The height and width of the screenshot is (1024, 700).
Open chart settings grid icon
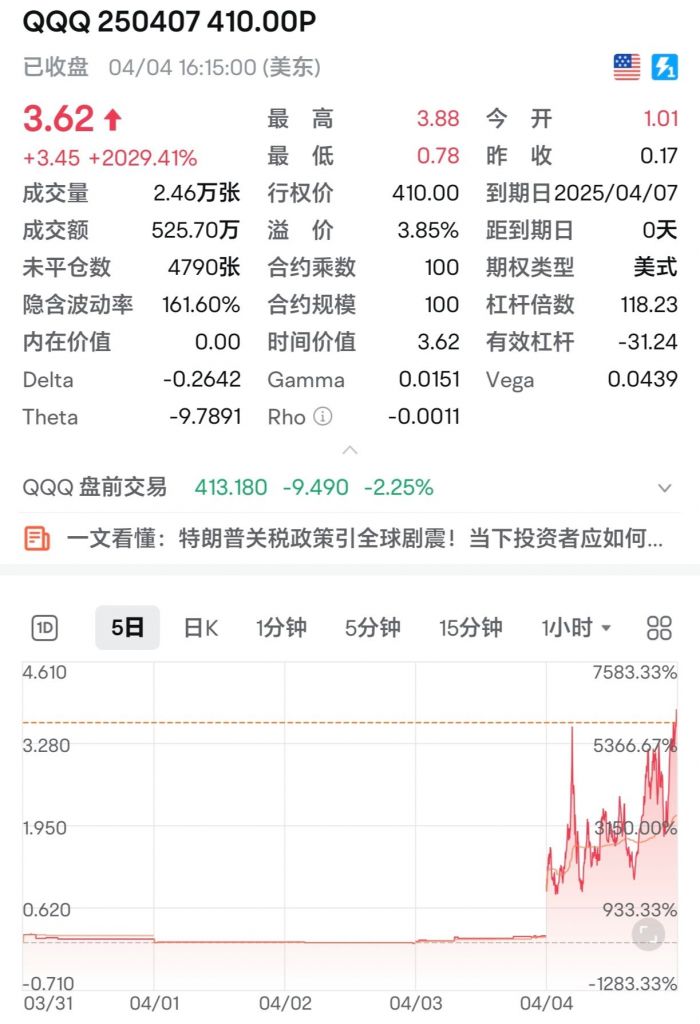tap(659, 628)
